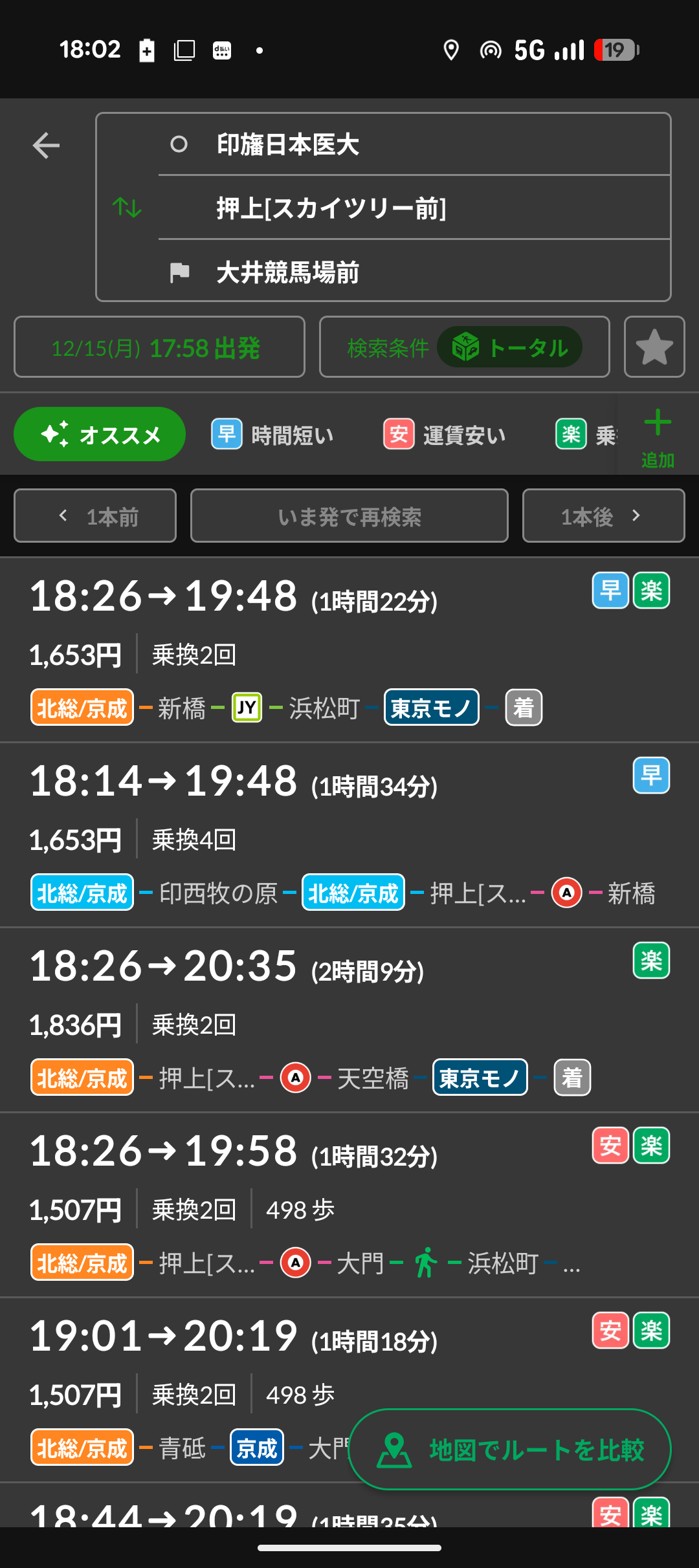This screenshot has width=699, height=1568.
Task: Tap いま発で再検索 to search again
Action: point(349,516)
